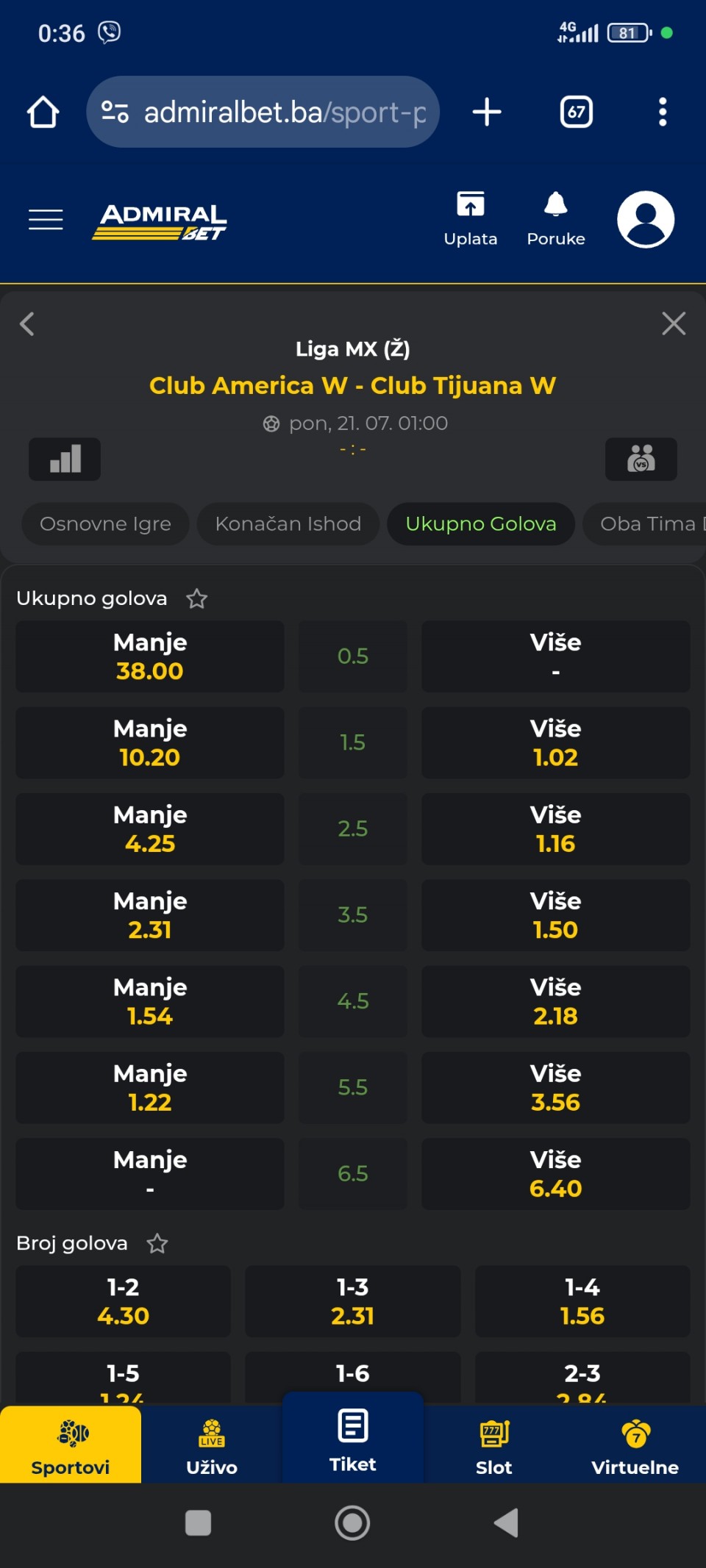Image resolution: width=706 pixels, height=1568 pixels.
Task: Select 1-3 goals at 2.31
Action: (353, 1301)
